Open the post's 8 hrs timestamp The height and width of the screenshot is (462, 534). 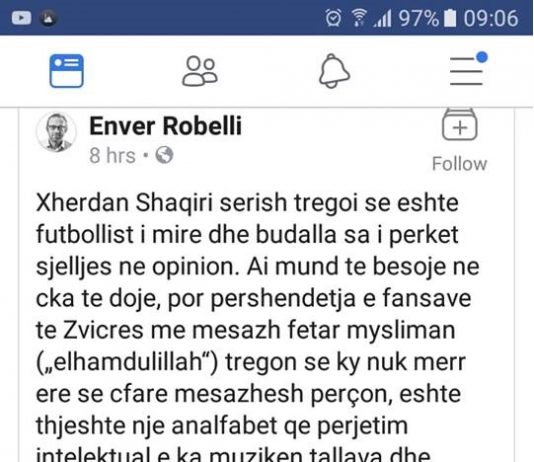[x=112, y=156]
